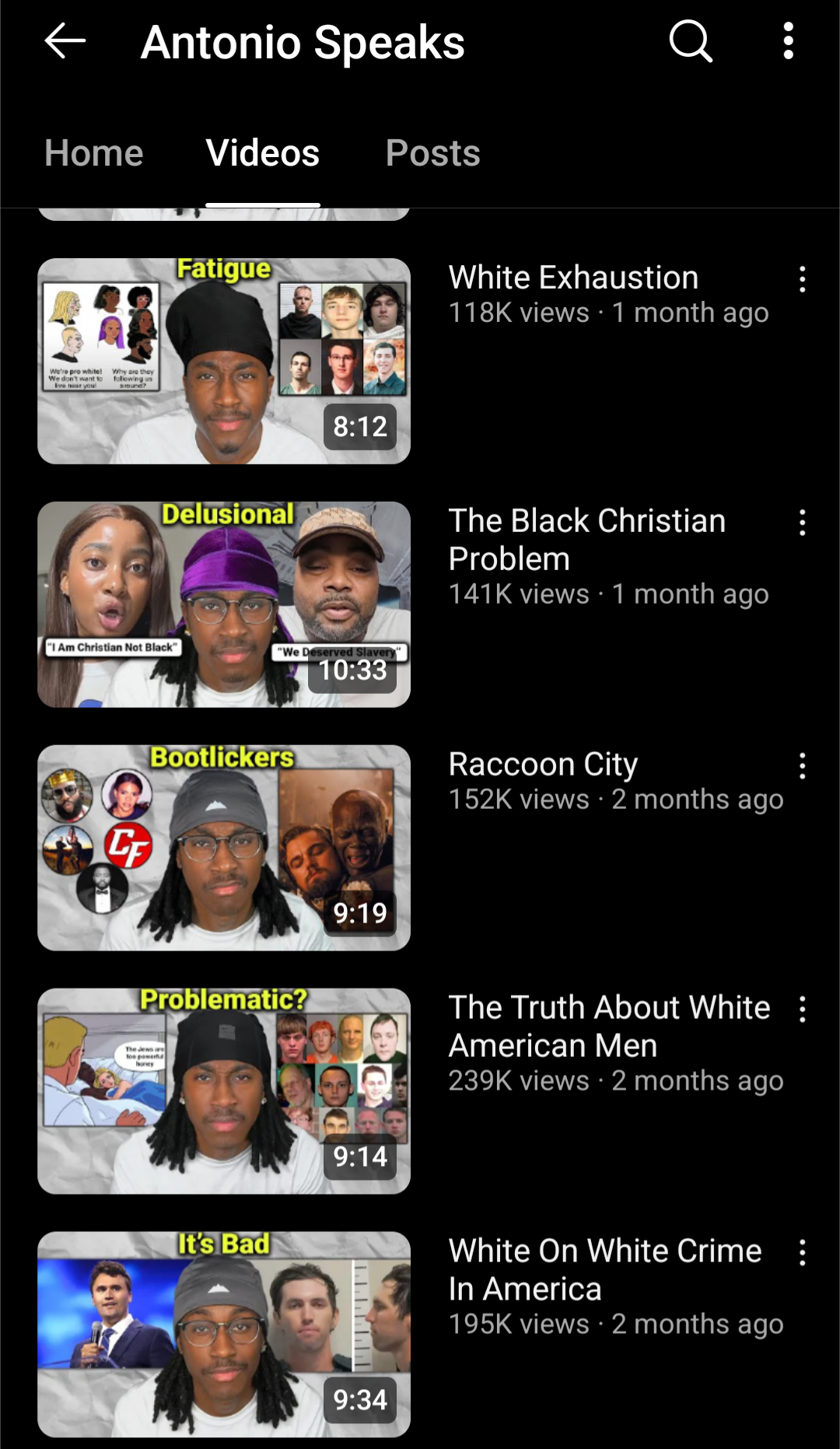
Task: Tap the menu for Truth About White American Men
Action: (x=802, y=1010)
